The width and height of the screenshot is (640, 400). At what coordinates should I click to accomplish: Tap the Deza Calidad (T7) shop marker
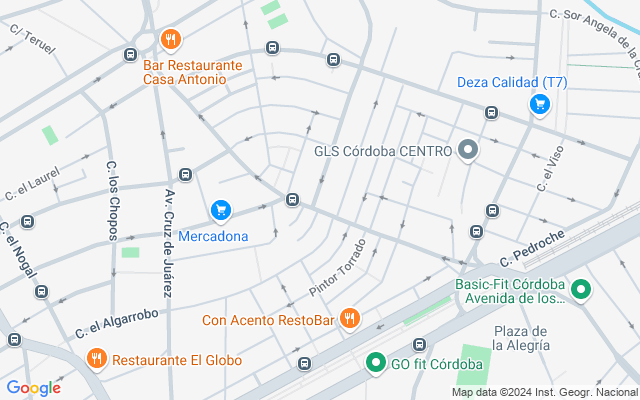(x=540, y=104)
